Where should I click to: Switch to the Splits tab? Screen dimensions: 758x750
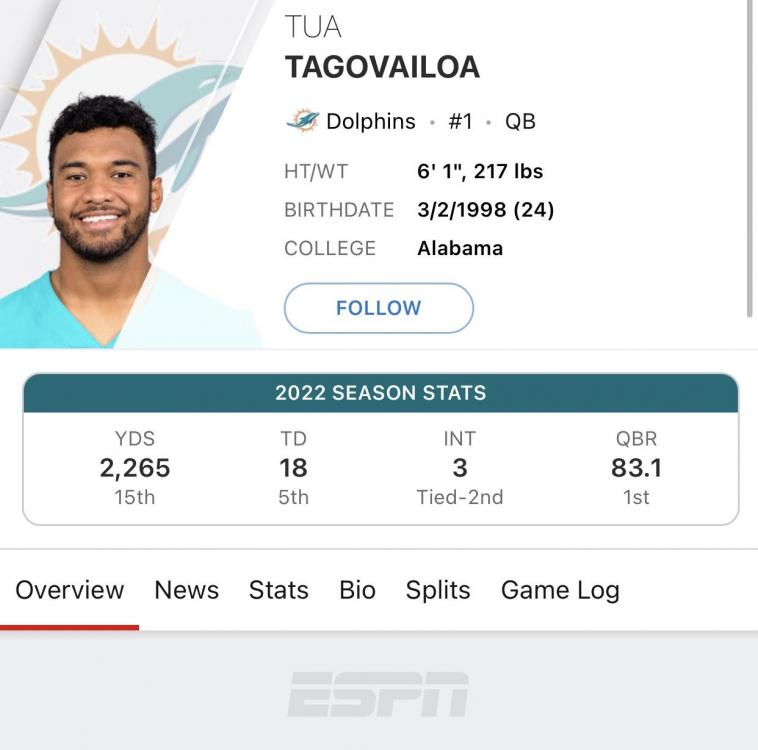point(438,590)
